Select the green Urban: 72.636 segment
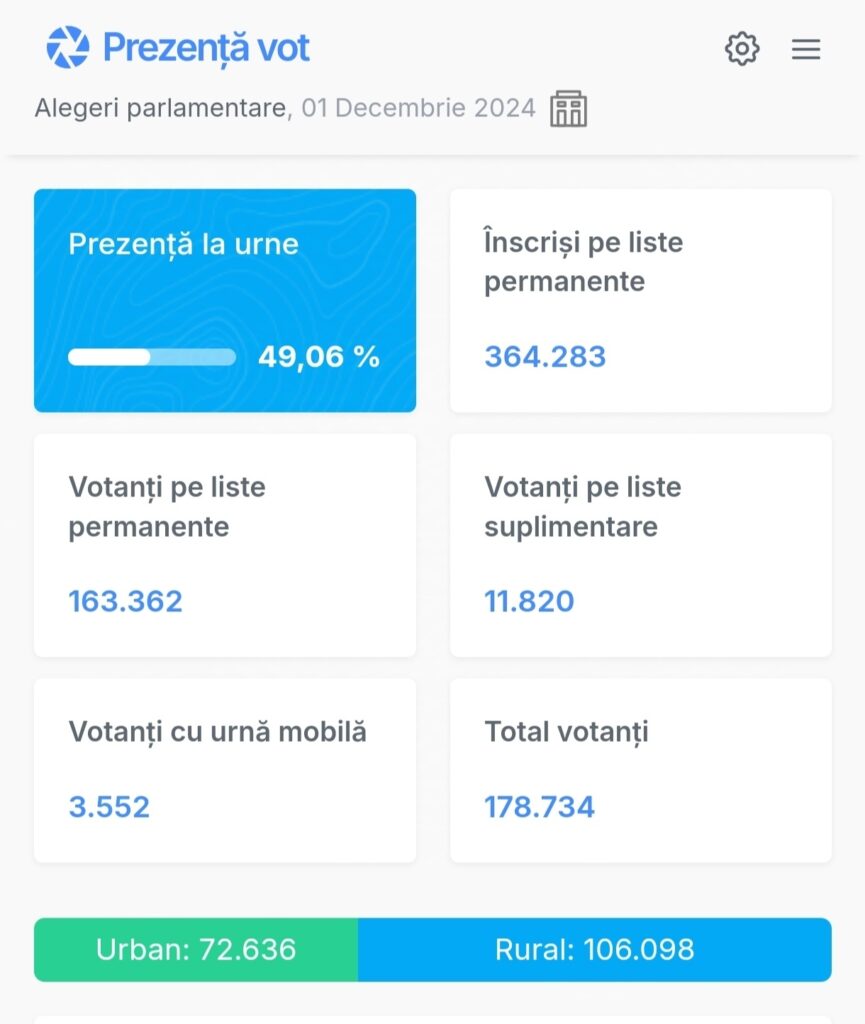Screen dimensions: 865x1024 (195, 950)
